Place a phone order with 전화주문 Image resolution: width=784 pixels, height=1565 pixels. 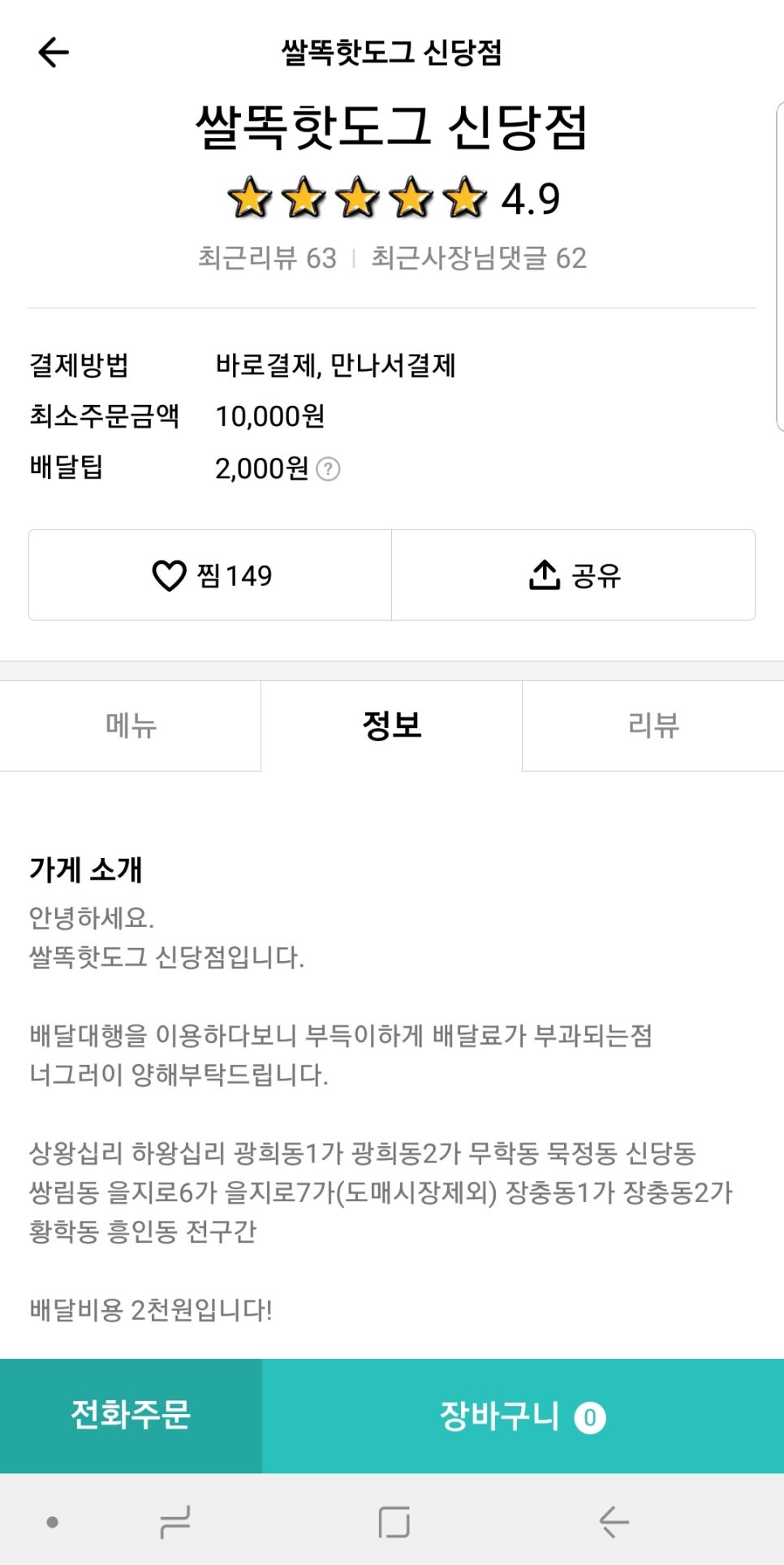click(131, 1416)
